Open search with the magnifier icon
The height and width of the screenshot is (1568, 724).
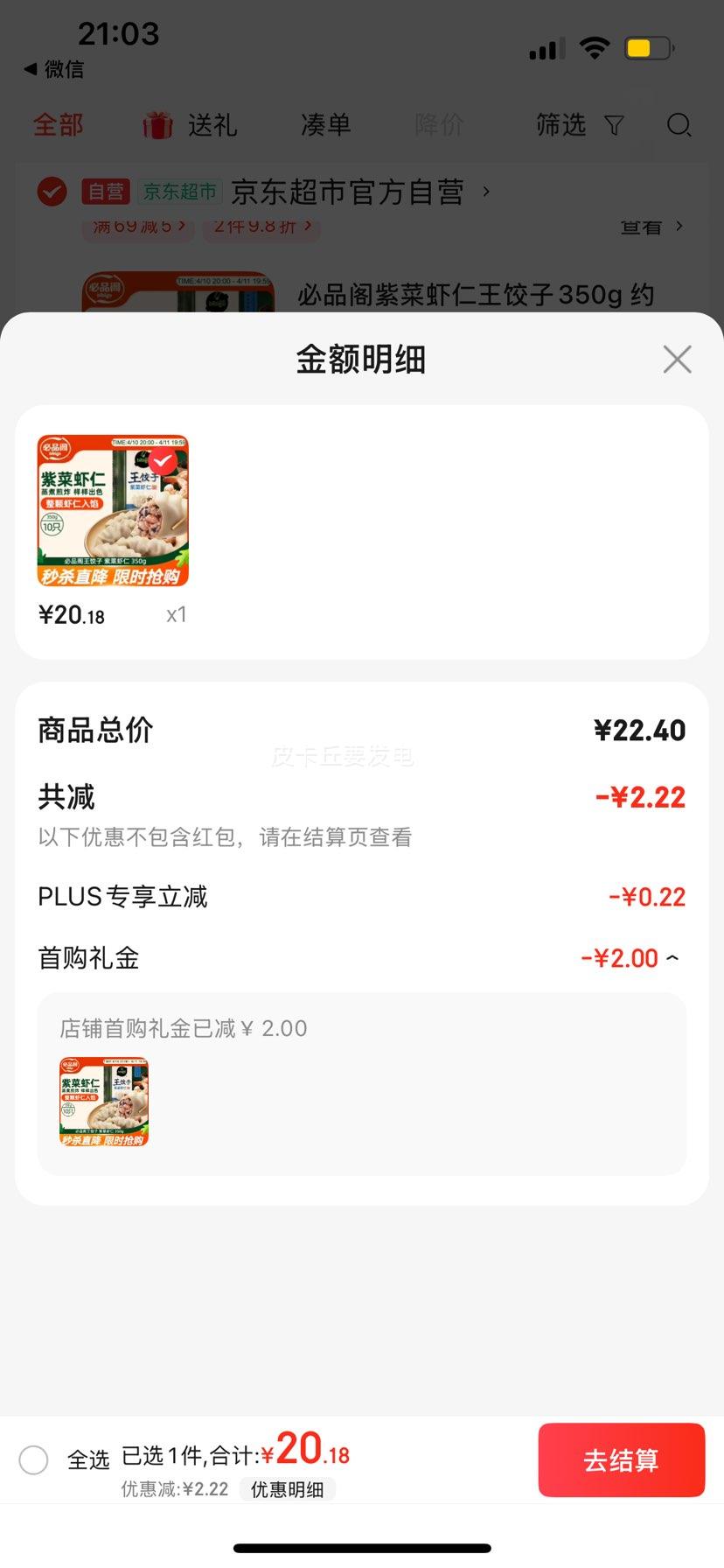[679, 125]
